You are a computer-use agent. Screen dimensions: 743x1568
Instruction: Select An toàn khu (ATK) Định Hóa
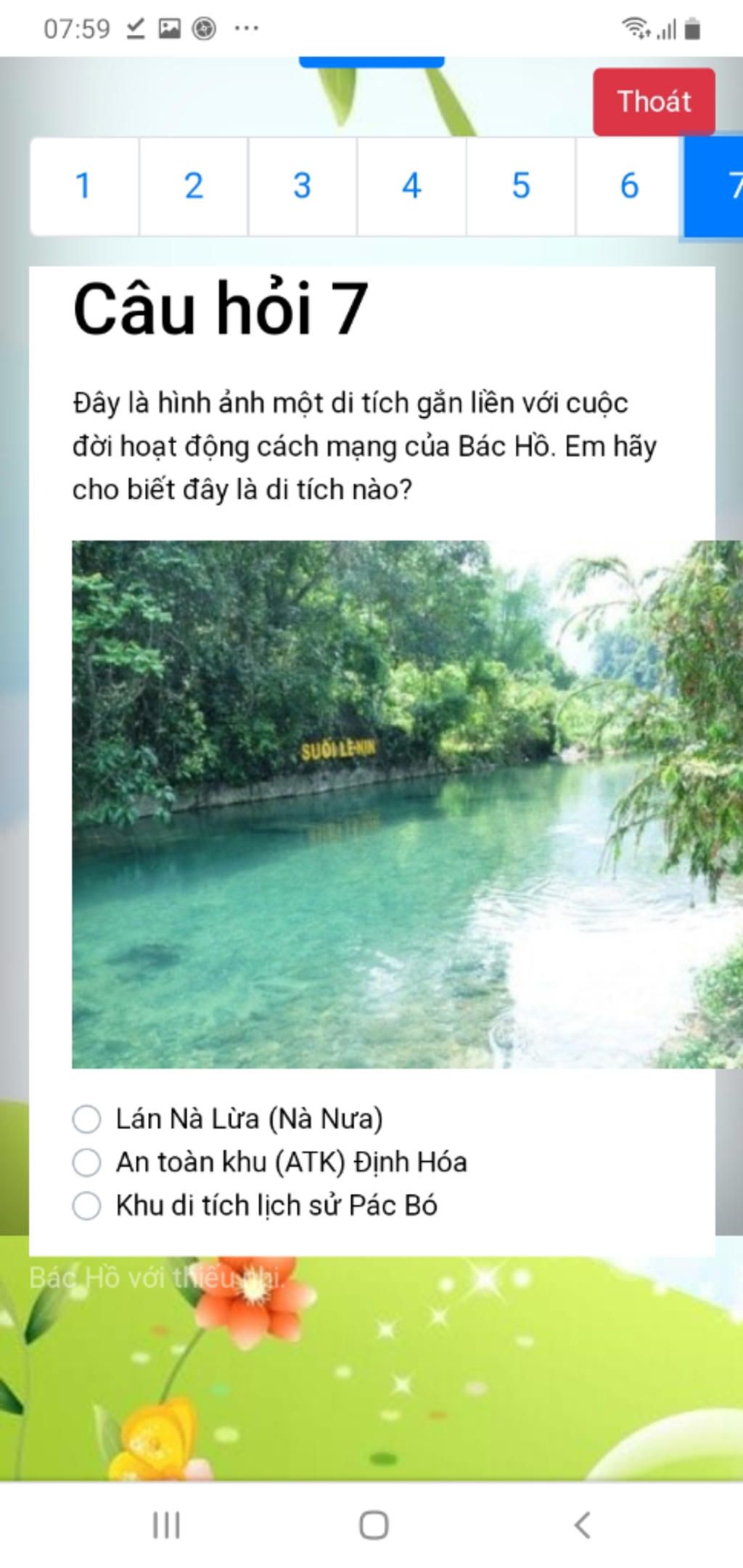87,1162
